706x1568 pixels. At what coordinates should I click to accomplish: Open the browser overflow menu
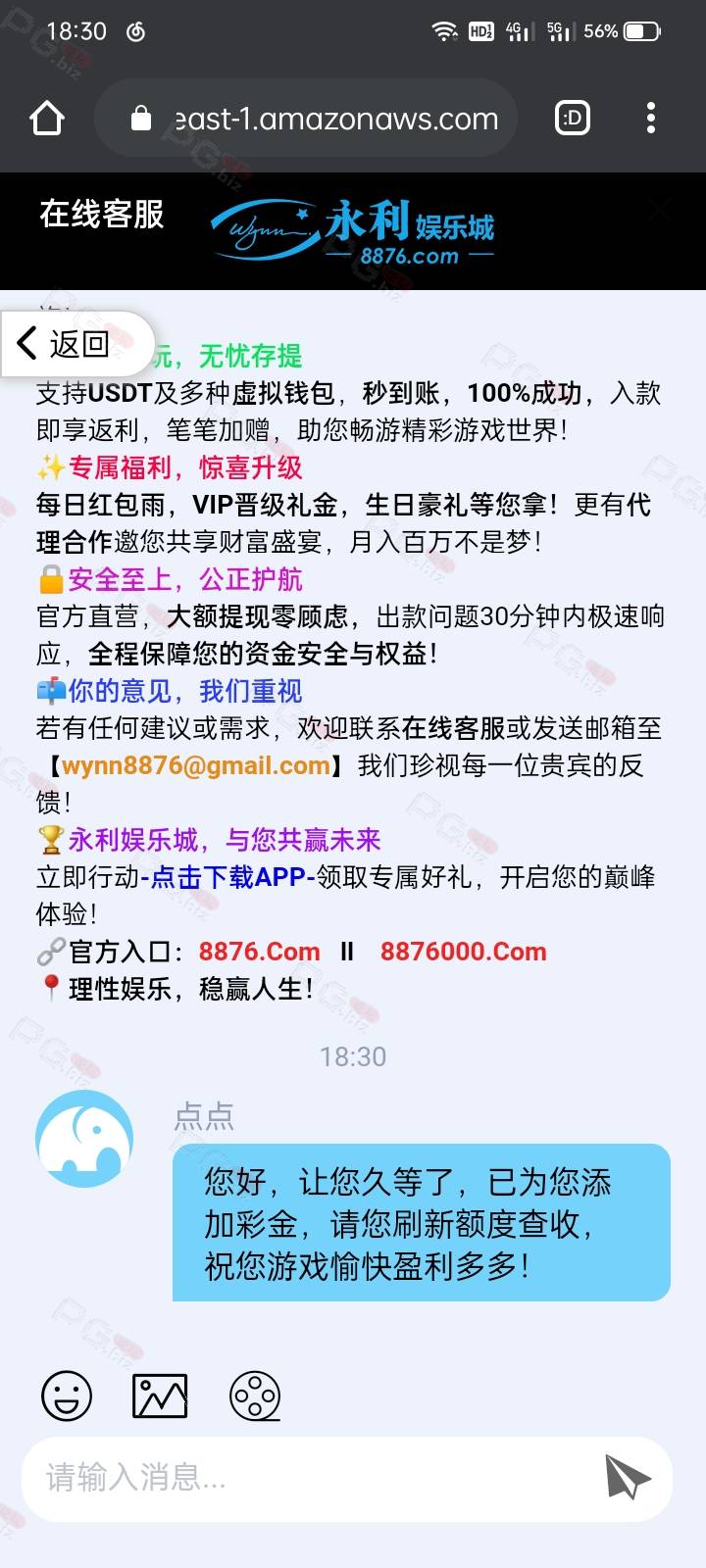(651, 119)
